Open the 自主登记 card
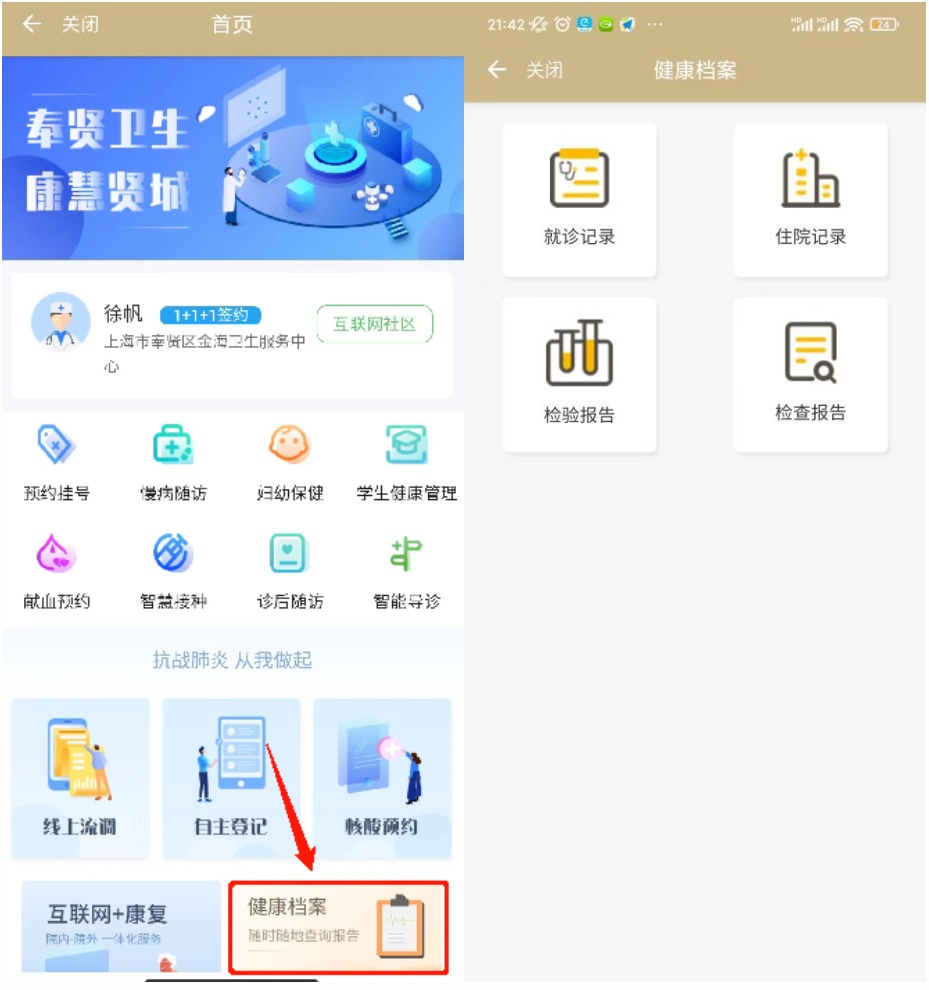Viewport: 929px width, 990px height. click(x=231, y=778)
